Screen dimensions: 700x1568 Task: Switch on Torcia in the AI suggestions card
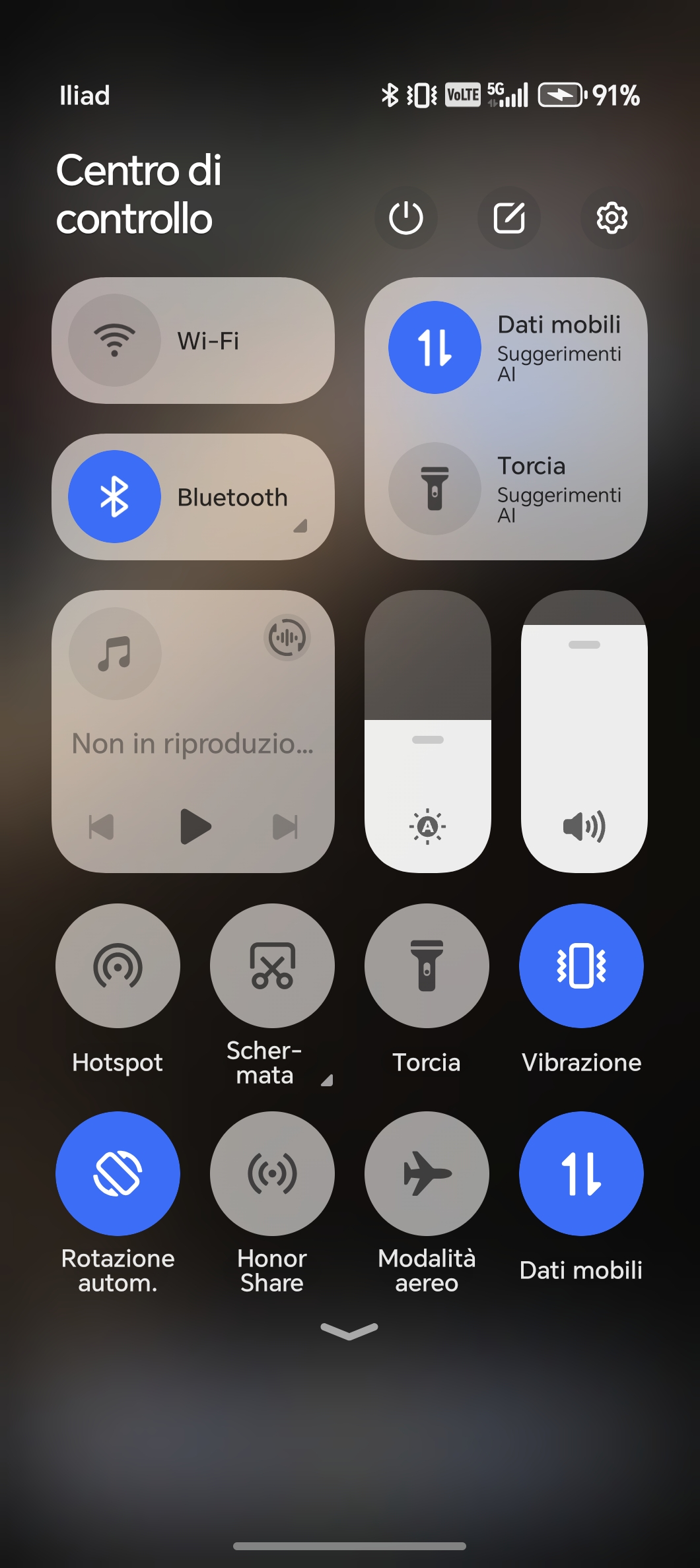tap(435, 489)
